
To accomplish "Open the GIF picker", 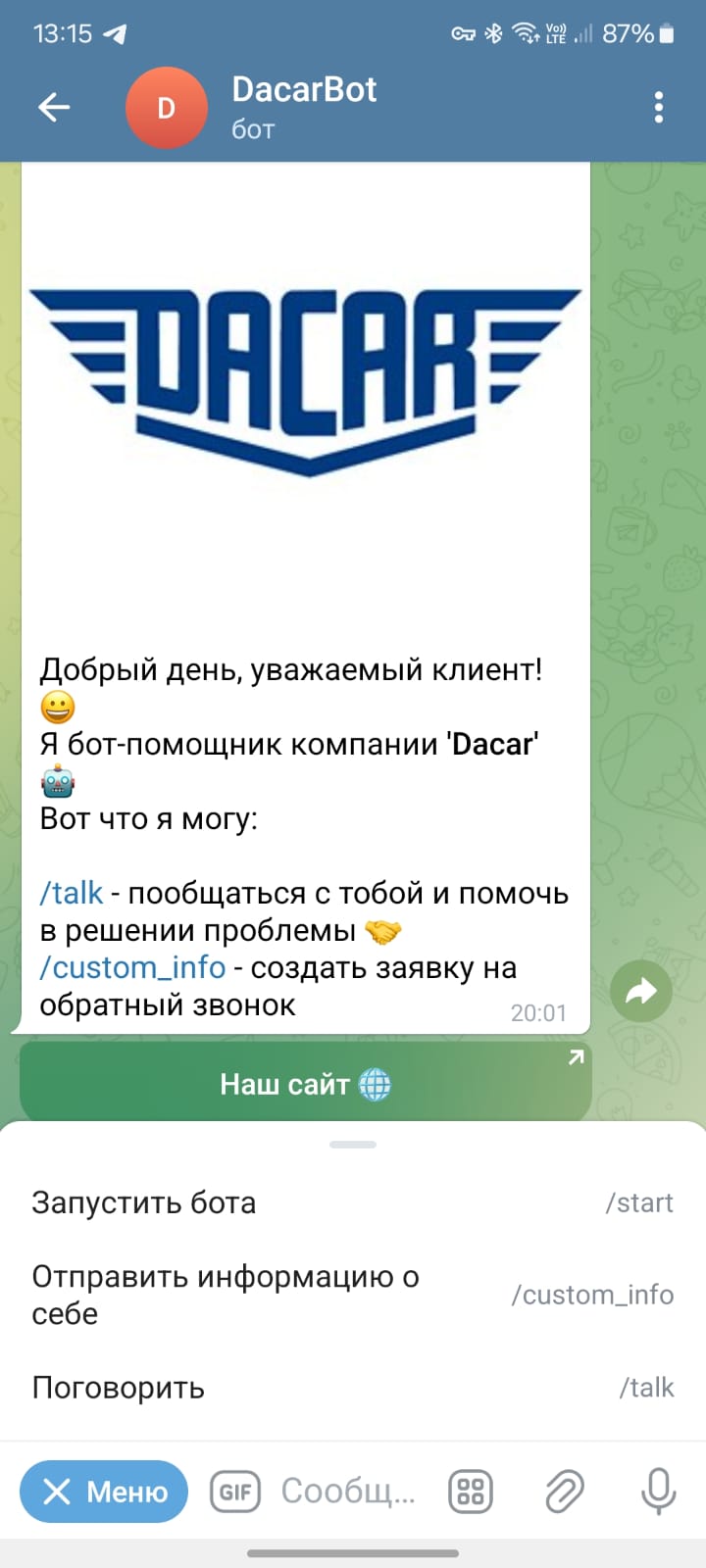I will coord(235,1493).
